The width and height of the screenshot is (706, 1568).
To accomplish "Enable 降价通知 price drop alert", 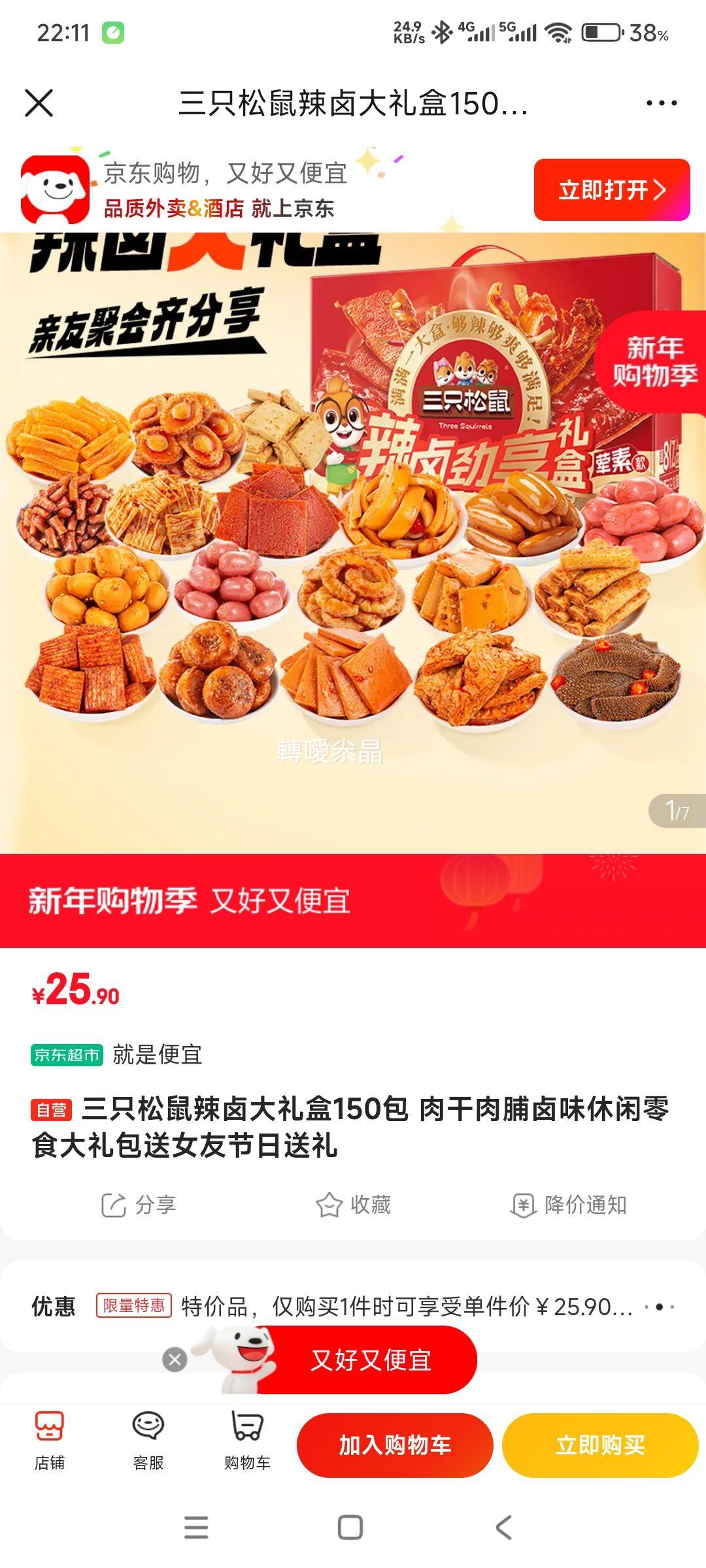I will tap(568, 1205).
